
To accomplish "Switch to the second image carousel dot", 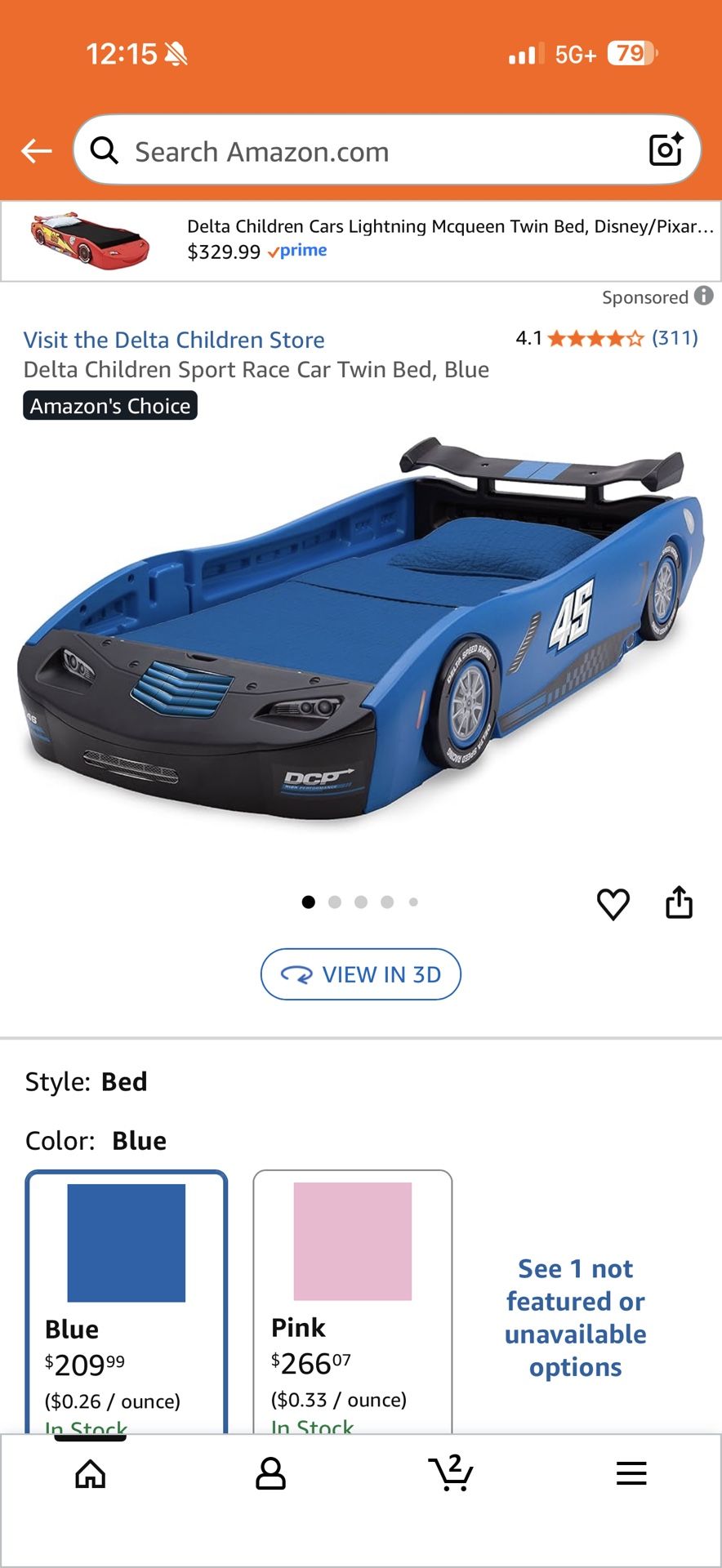I will pos(334,902).
